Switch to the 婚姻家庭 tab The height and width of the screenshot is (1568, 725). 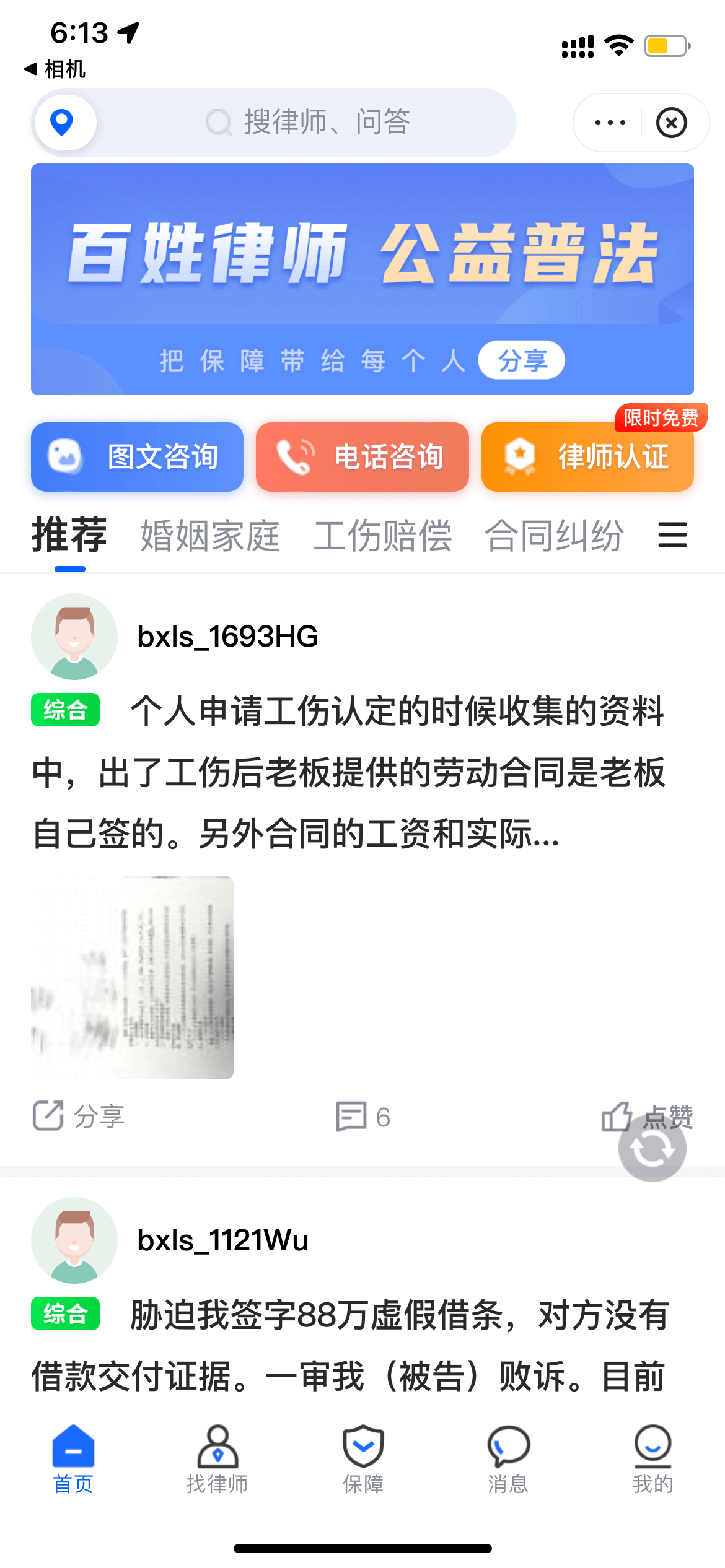pyautogui.click(x=209, y=536)
